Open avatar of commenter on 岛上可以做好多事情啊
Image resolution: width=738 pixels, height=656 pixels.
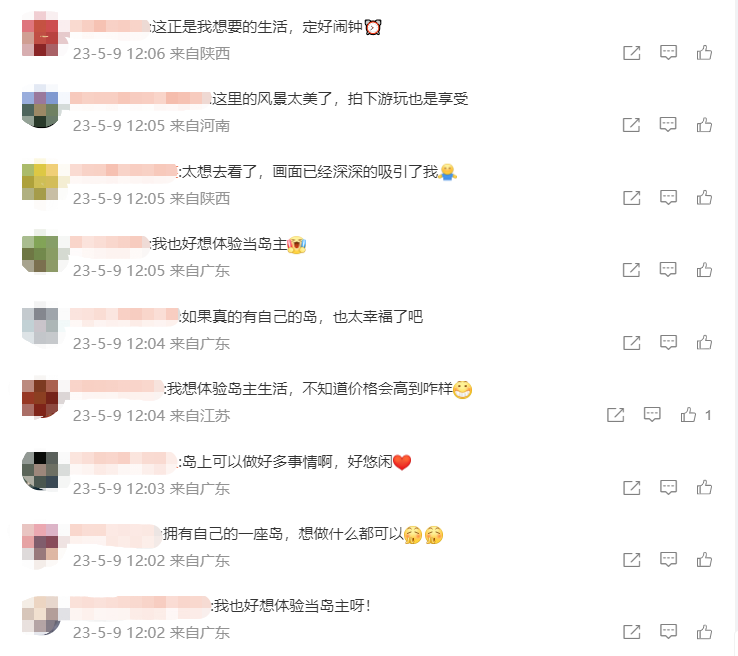(41, 470)
